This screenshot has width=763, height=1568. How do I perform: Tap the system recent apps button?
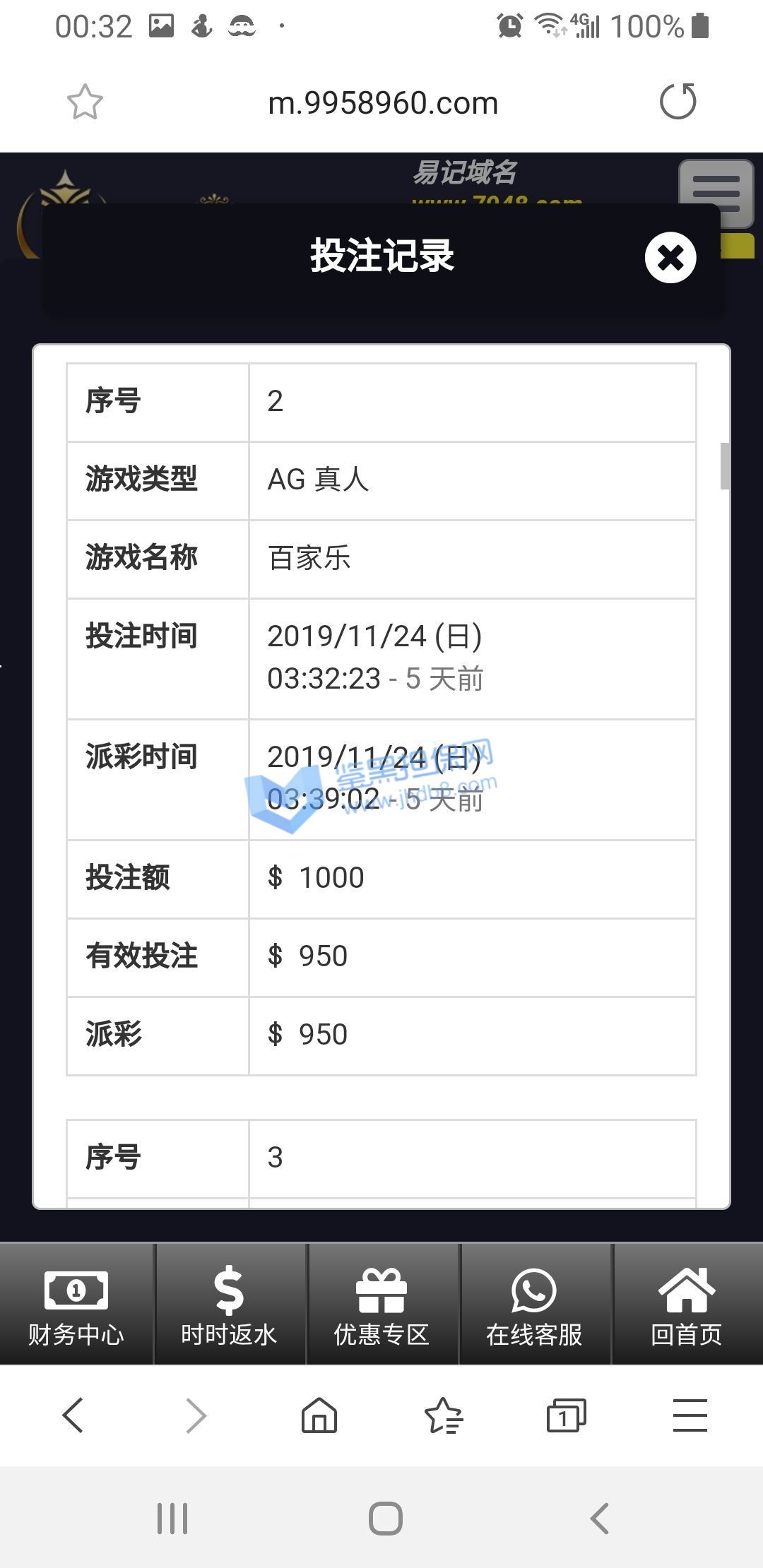tap(172, 1518)
